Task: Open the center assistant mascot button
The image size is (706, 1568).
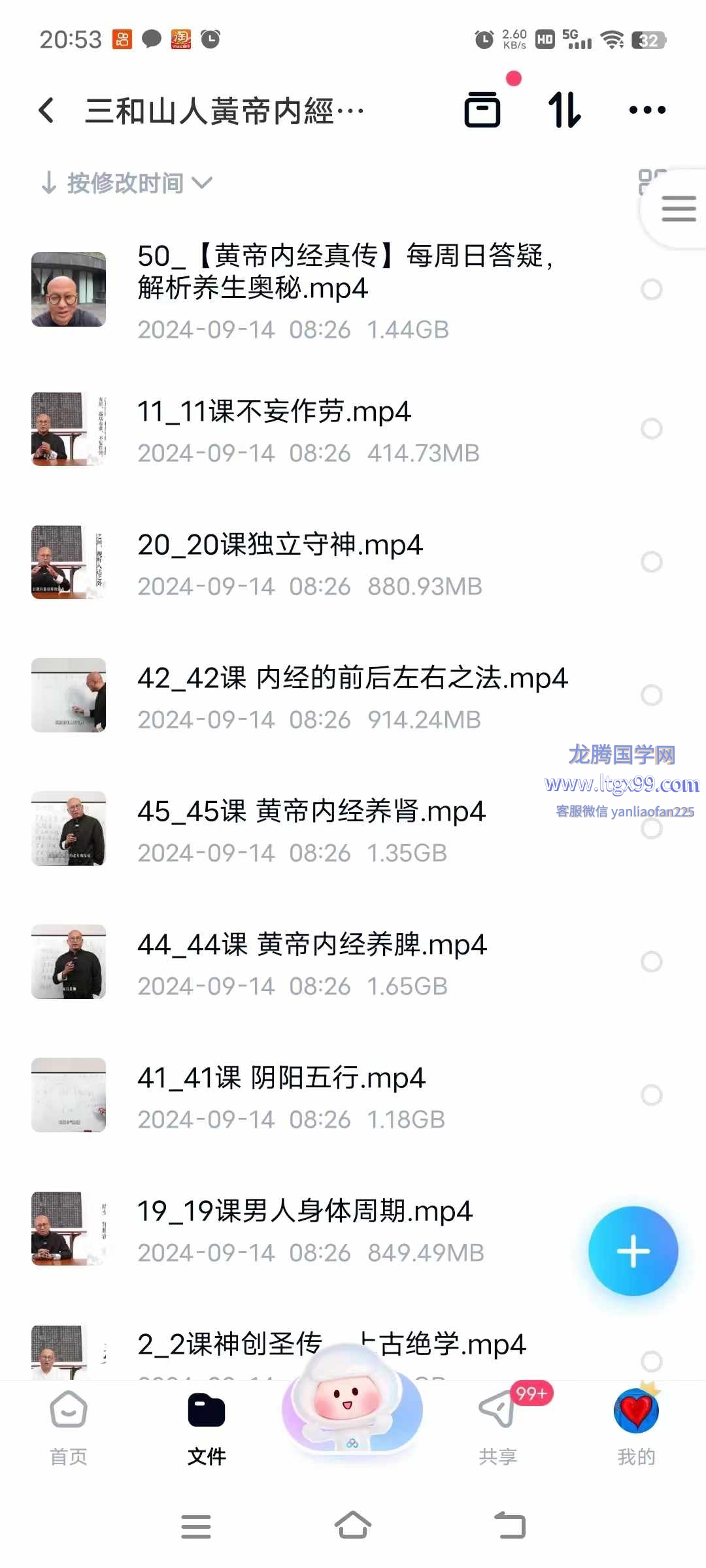Action: [x=352, y=1405]
